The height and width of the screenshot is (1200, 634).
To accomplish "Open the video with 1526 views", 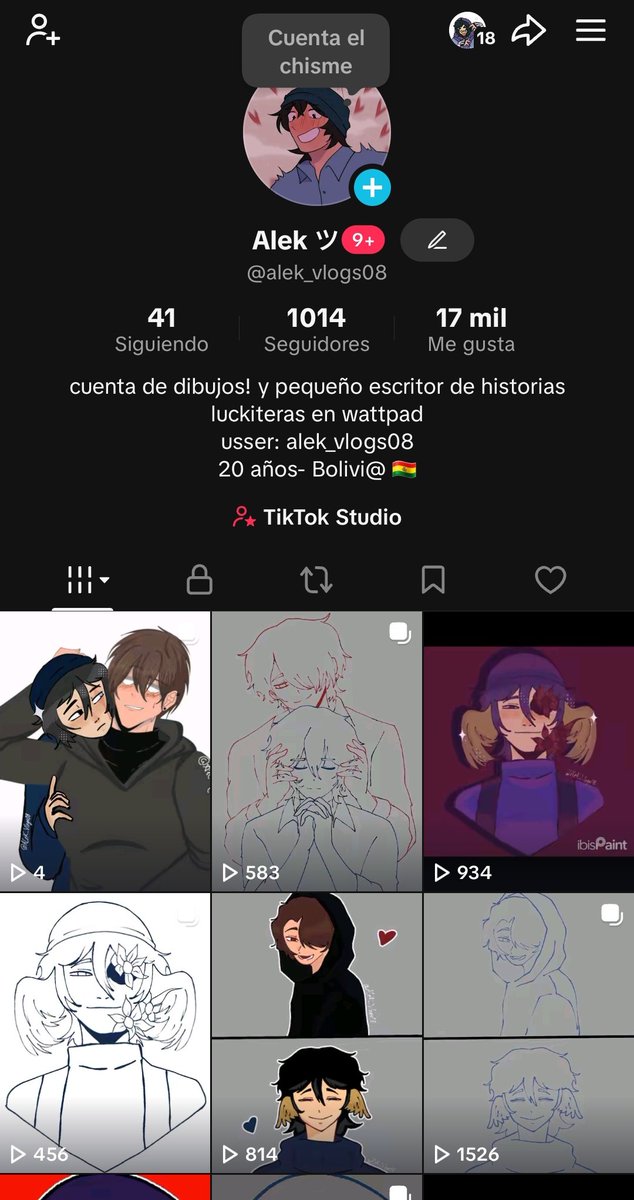I will pos(528,1032).
